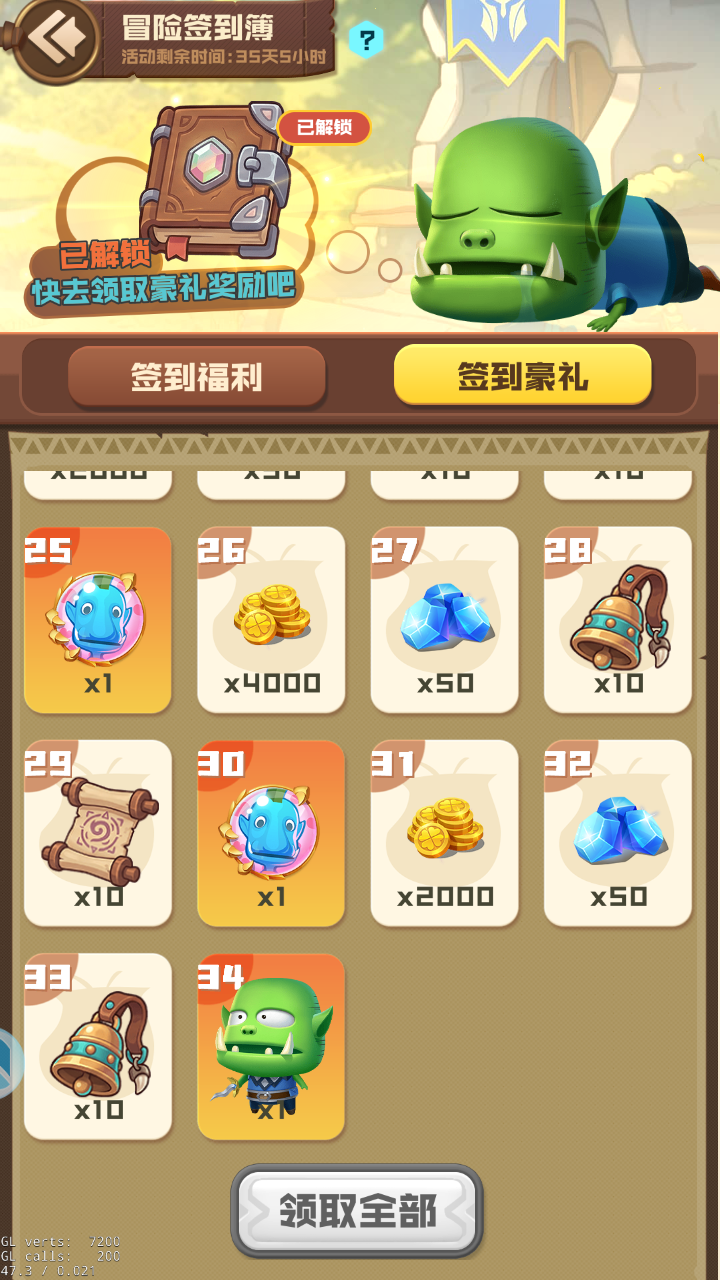Switch to the 签到豪礼 tab
Screen dimensions: 720x1280
coord(524,377)
